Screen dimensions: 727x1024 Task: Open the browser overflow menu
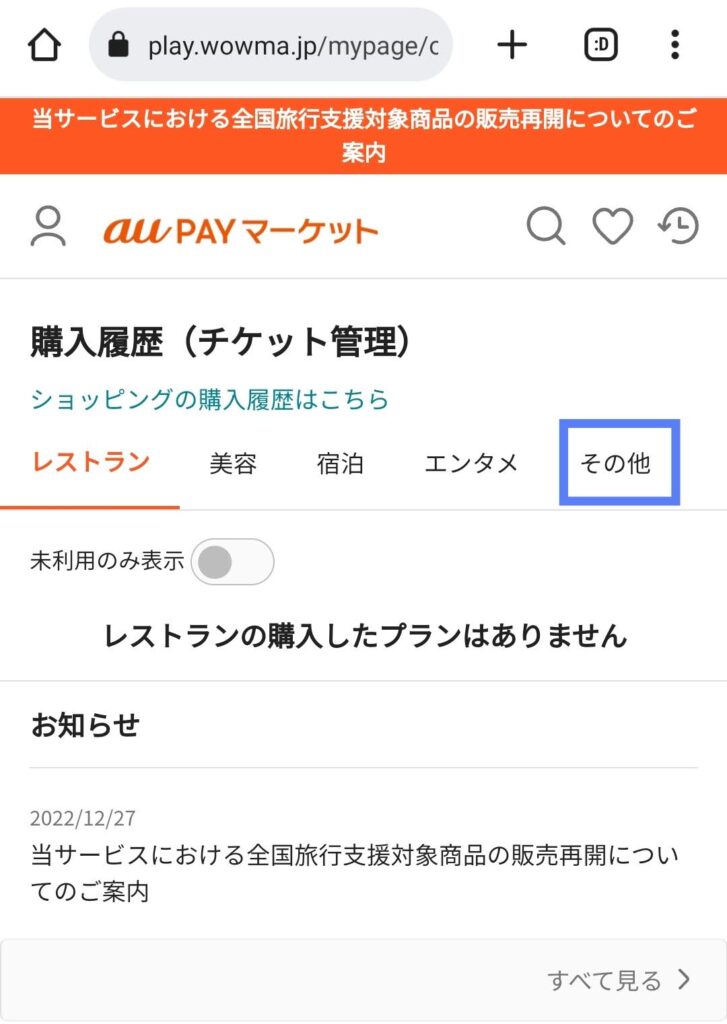[675, 45]
